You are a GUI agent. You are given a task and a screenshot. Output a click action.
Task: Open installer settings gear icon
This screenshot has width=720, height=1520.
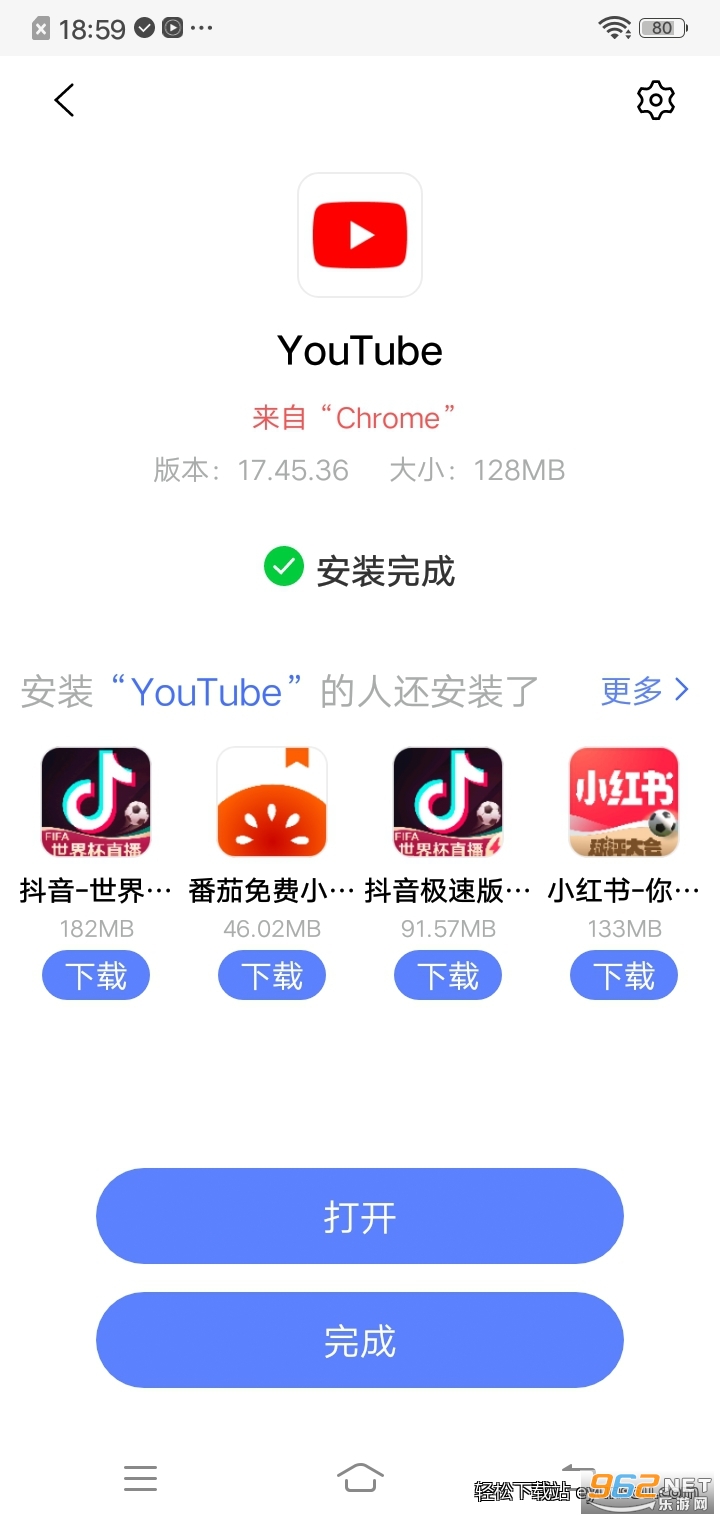(x=656, y=100)
